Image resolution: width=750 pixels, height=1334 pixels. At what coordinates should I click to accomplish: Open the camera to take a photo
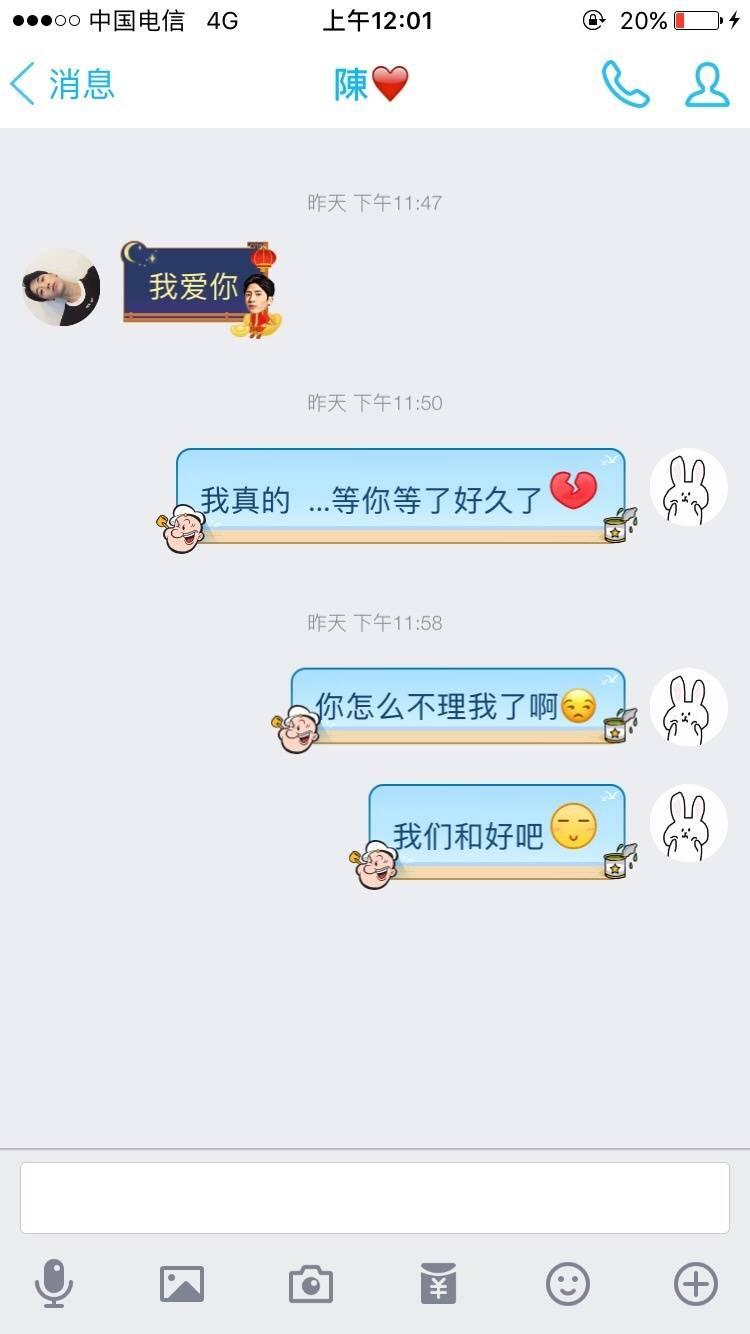point(310,1283)
